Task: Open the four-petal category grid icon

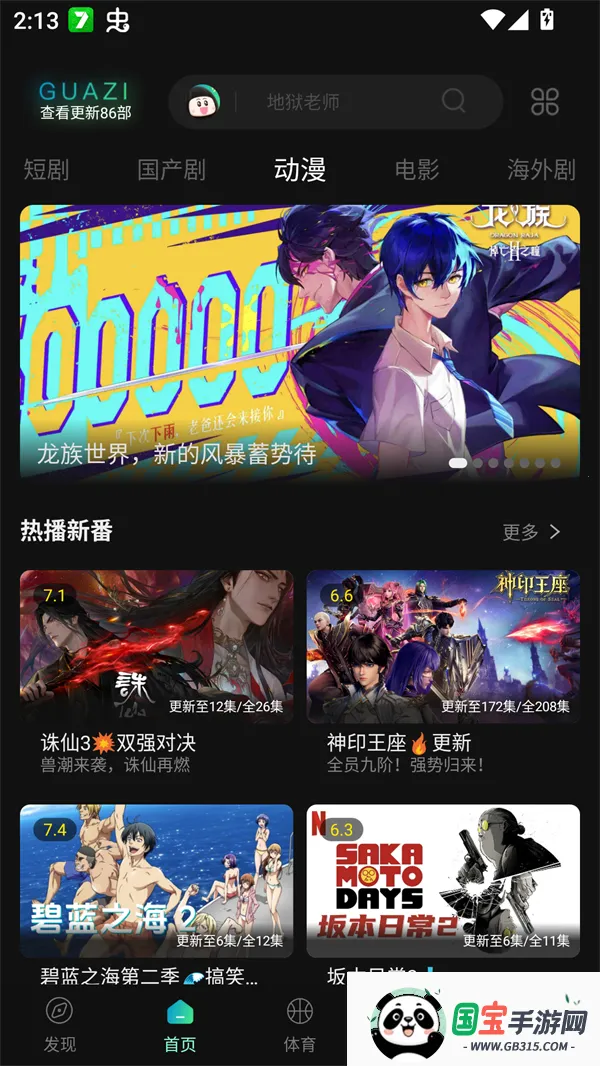Action: pos(545,101)
